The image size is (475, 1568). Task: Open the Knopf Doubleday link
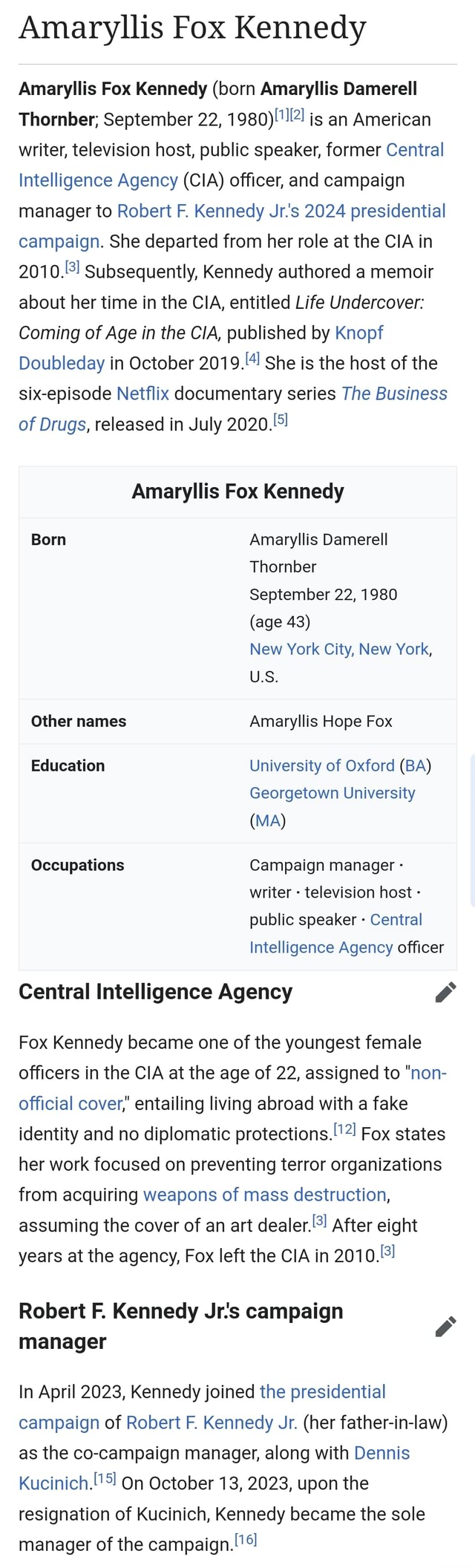(358, 333)
